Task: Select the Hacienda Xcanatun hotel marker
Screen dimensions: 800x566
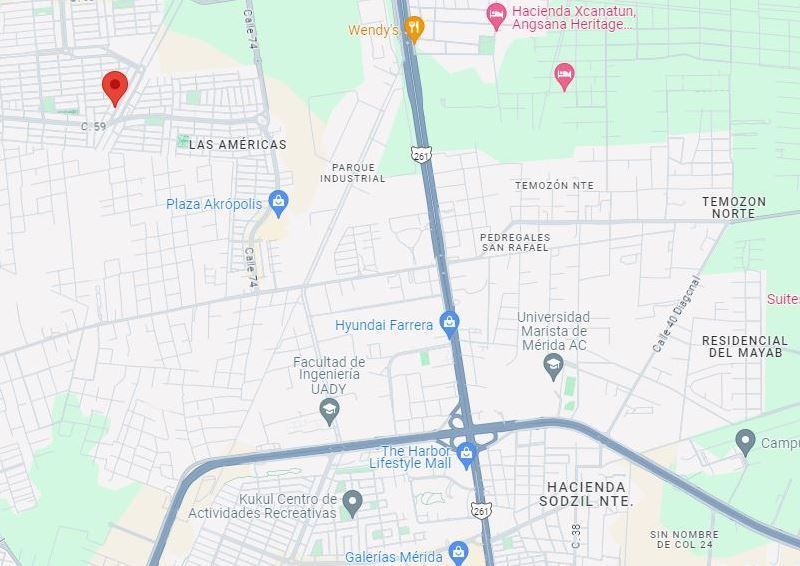Action: point(496,17)
